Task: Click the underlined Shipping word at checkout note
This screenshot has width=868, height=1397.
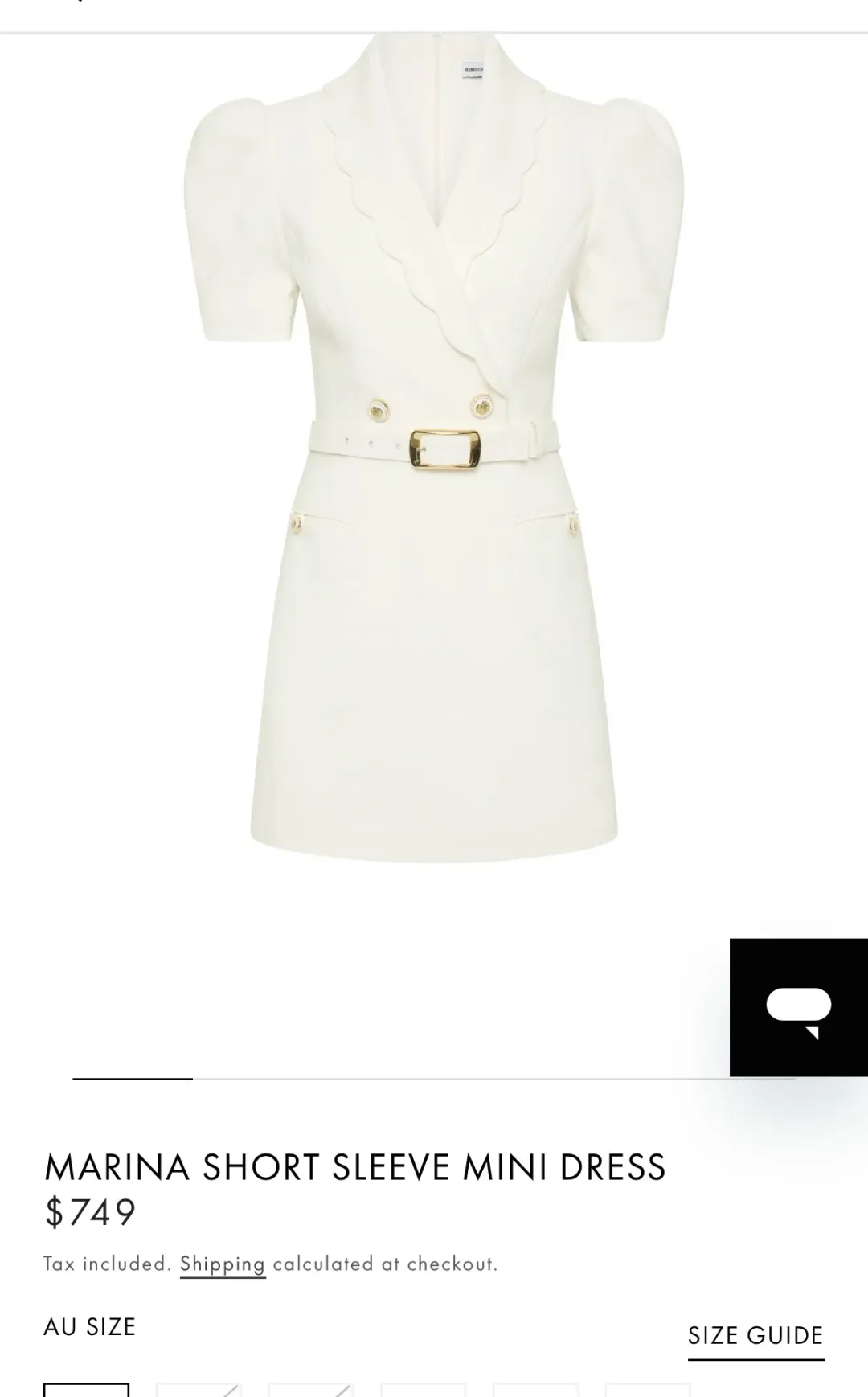Action: point(223,1263)
